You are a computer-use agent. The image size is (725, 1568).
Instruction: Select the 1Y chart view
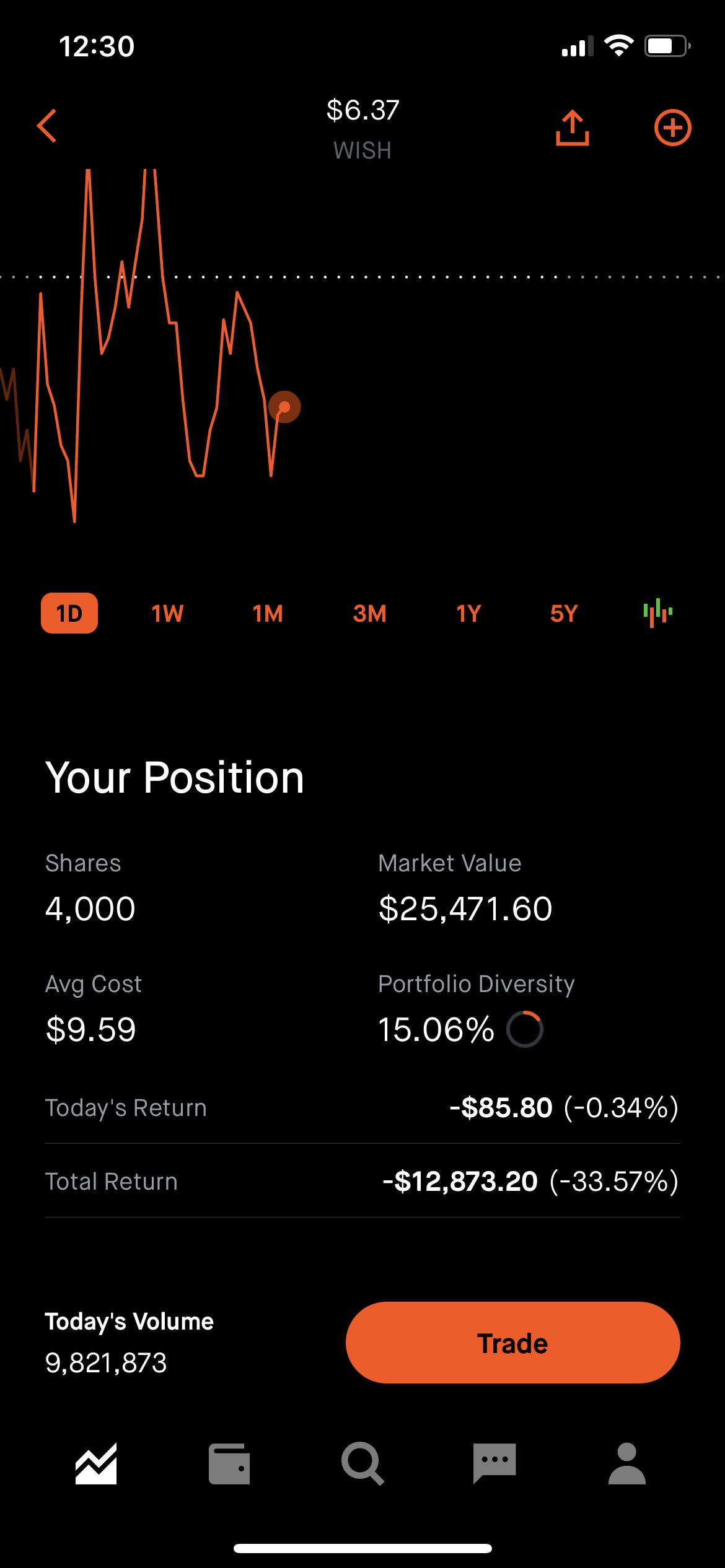(468, 612)
